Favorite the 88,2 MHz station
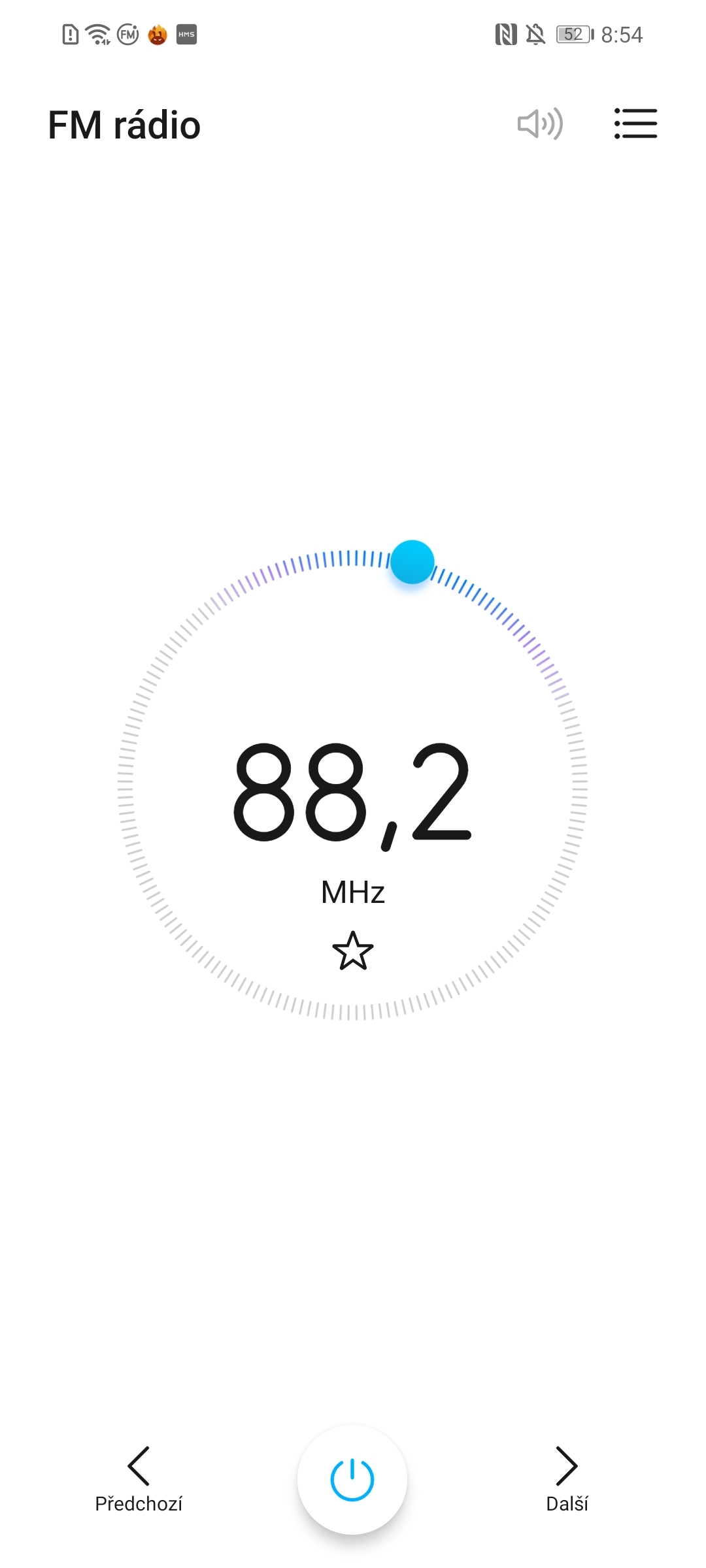This screenshot has width=706, height=1568. tap(353, 951)
